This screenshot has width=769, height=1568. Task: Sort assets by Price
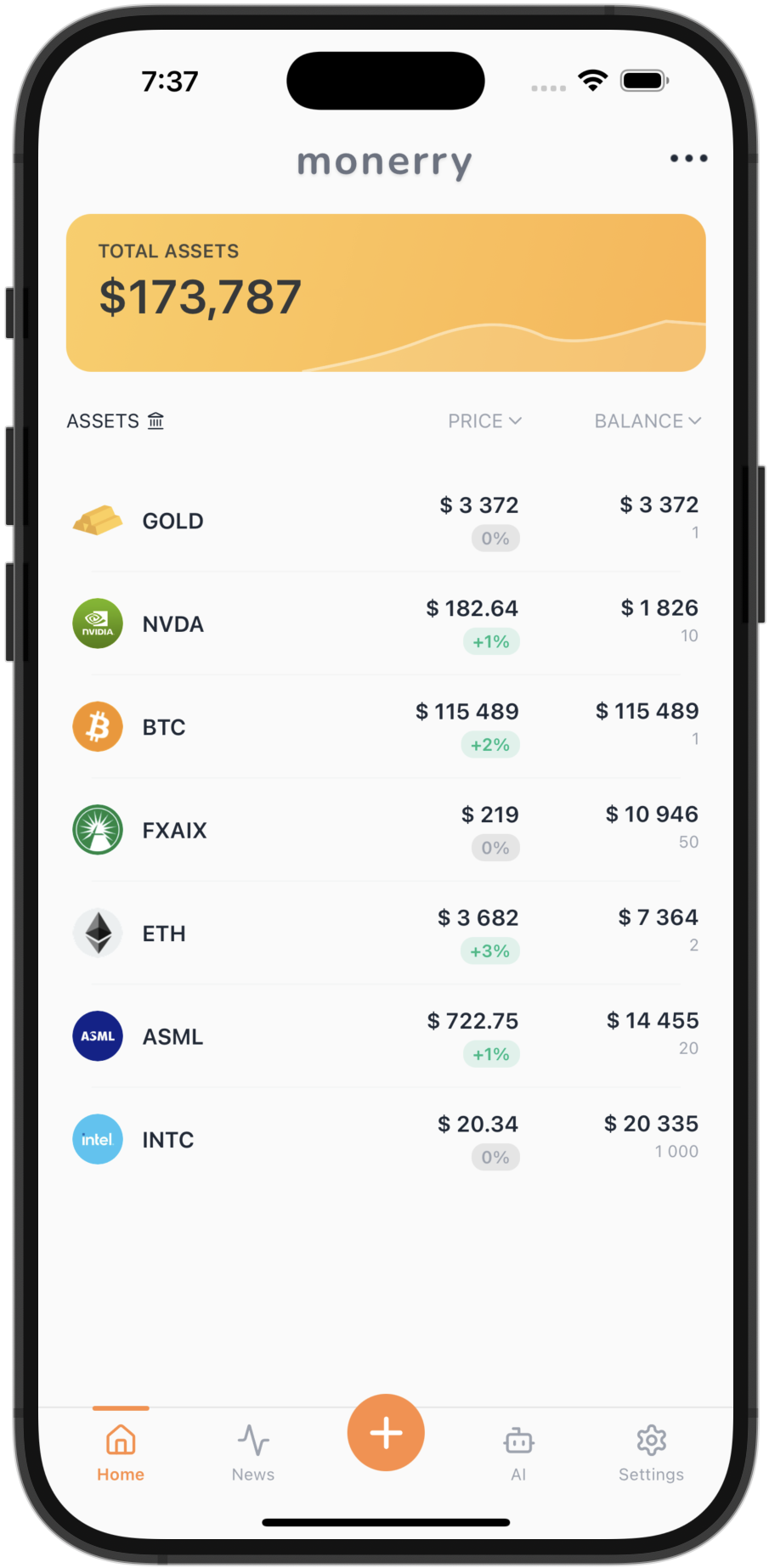click(484, 421)
